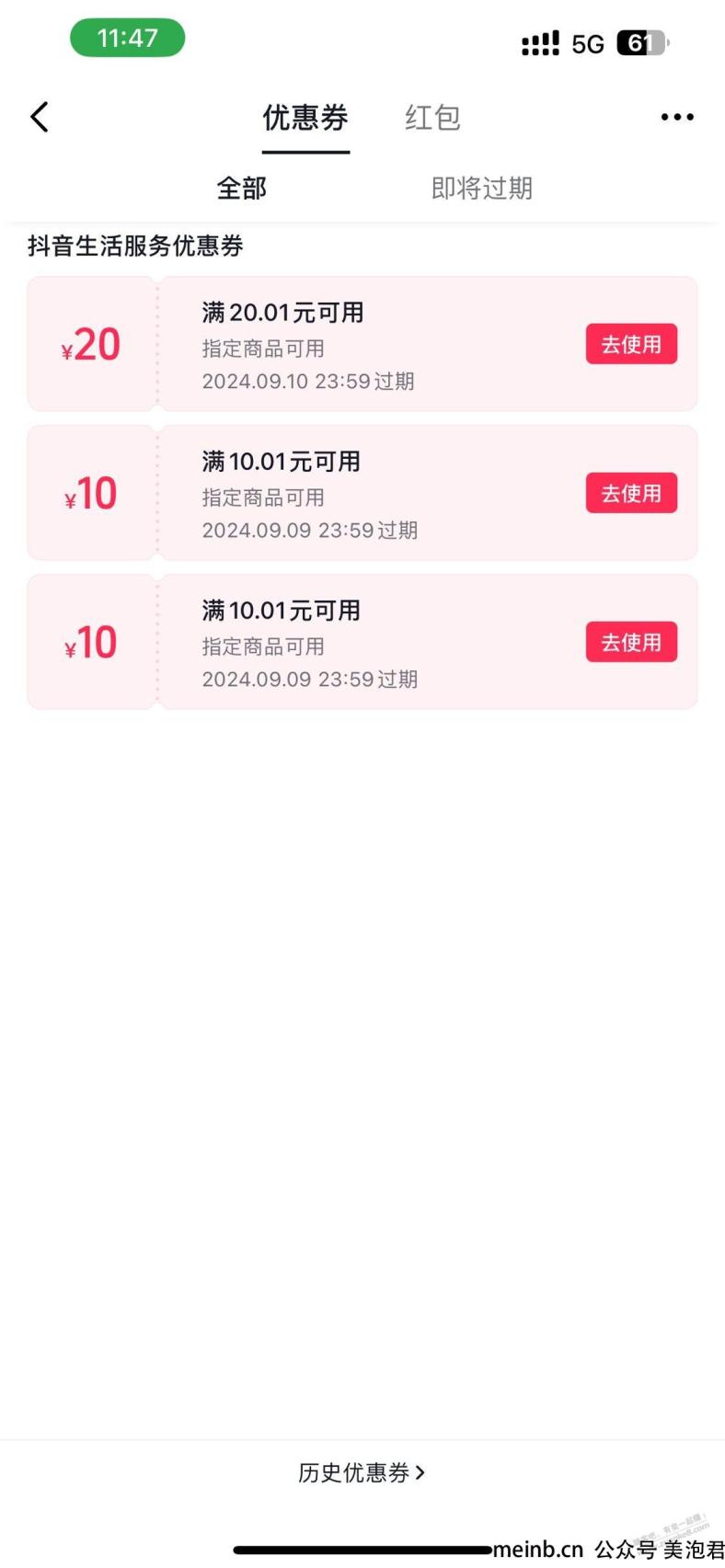
Task: Switch to the 红包 tab
Action: click(432, 118)
